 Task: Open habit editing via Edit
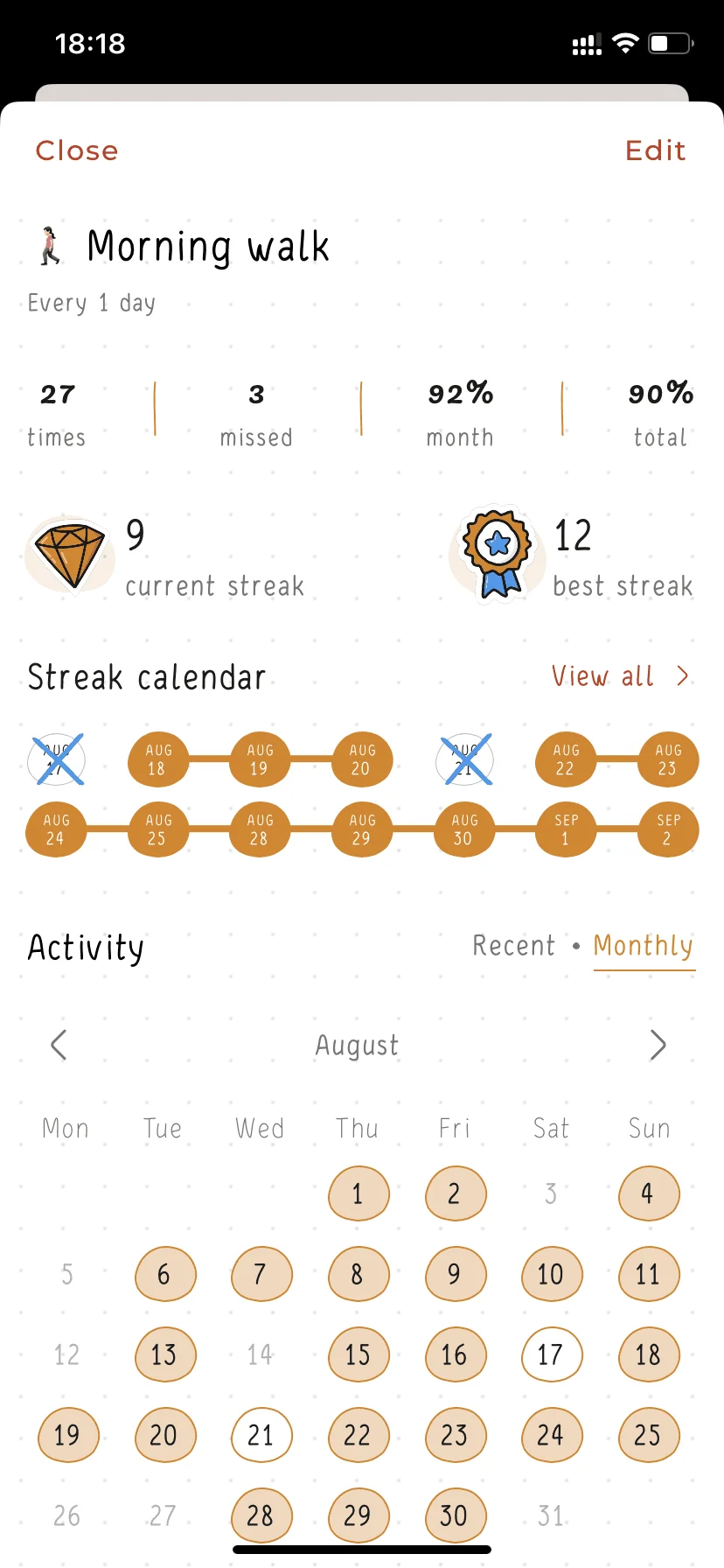click(655, 150)
